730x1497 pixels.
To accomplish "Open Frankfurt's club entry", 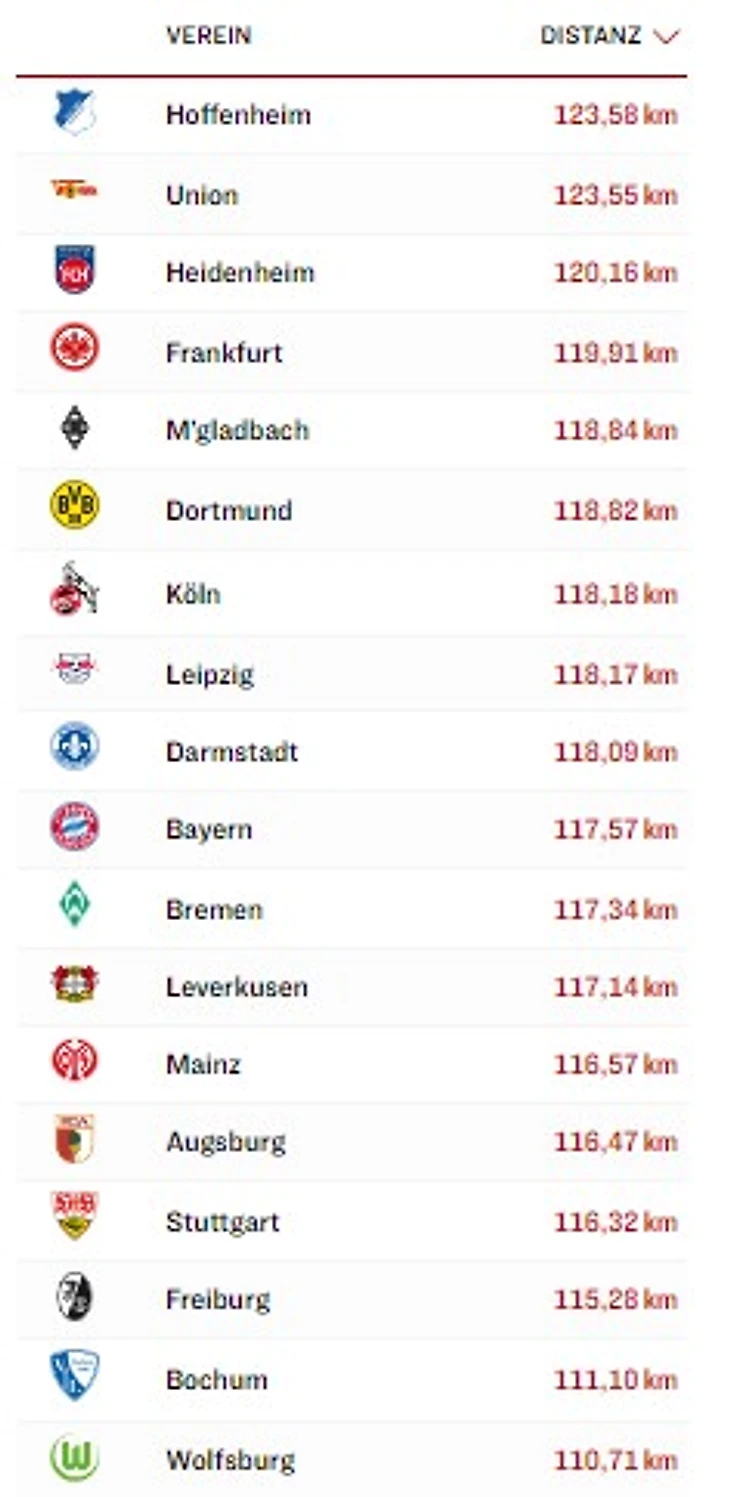I will 224,352.
